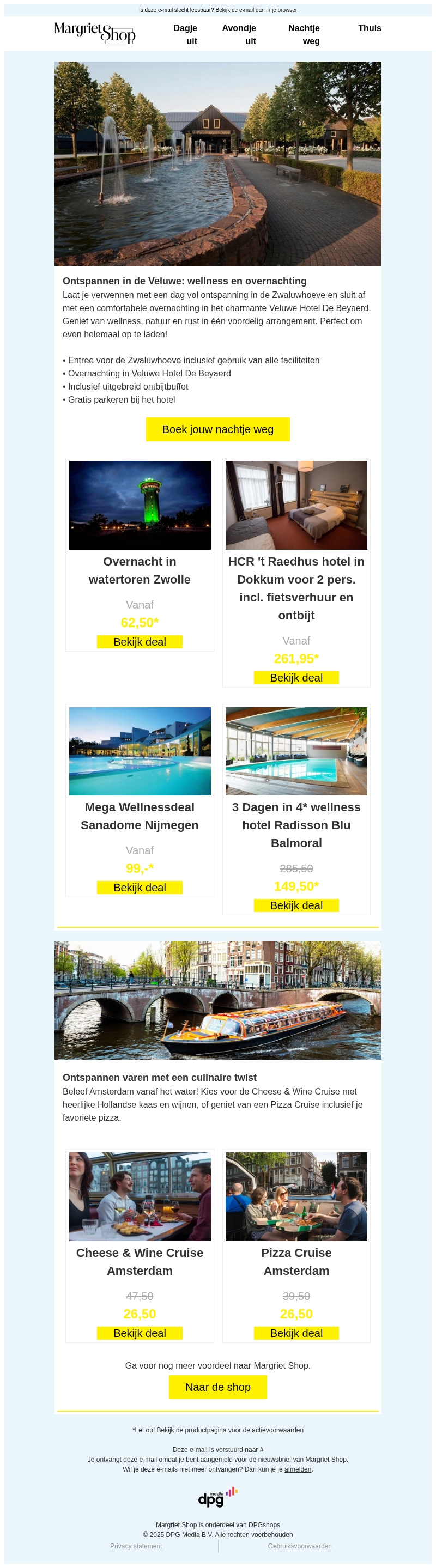436x1568 pixels.
Task: Open the watertoren Zwolle photo
Action: pos(140,505)
